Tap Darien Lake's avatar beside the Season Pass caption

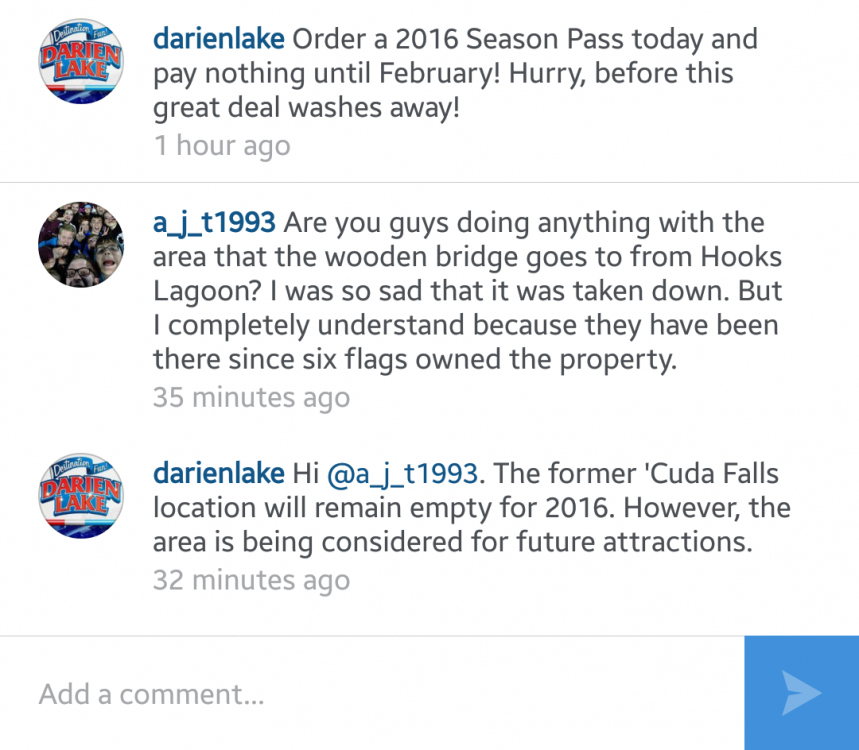[x=80, y=59]
